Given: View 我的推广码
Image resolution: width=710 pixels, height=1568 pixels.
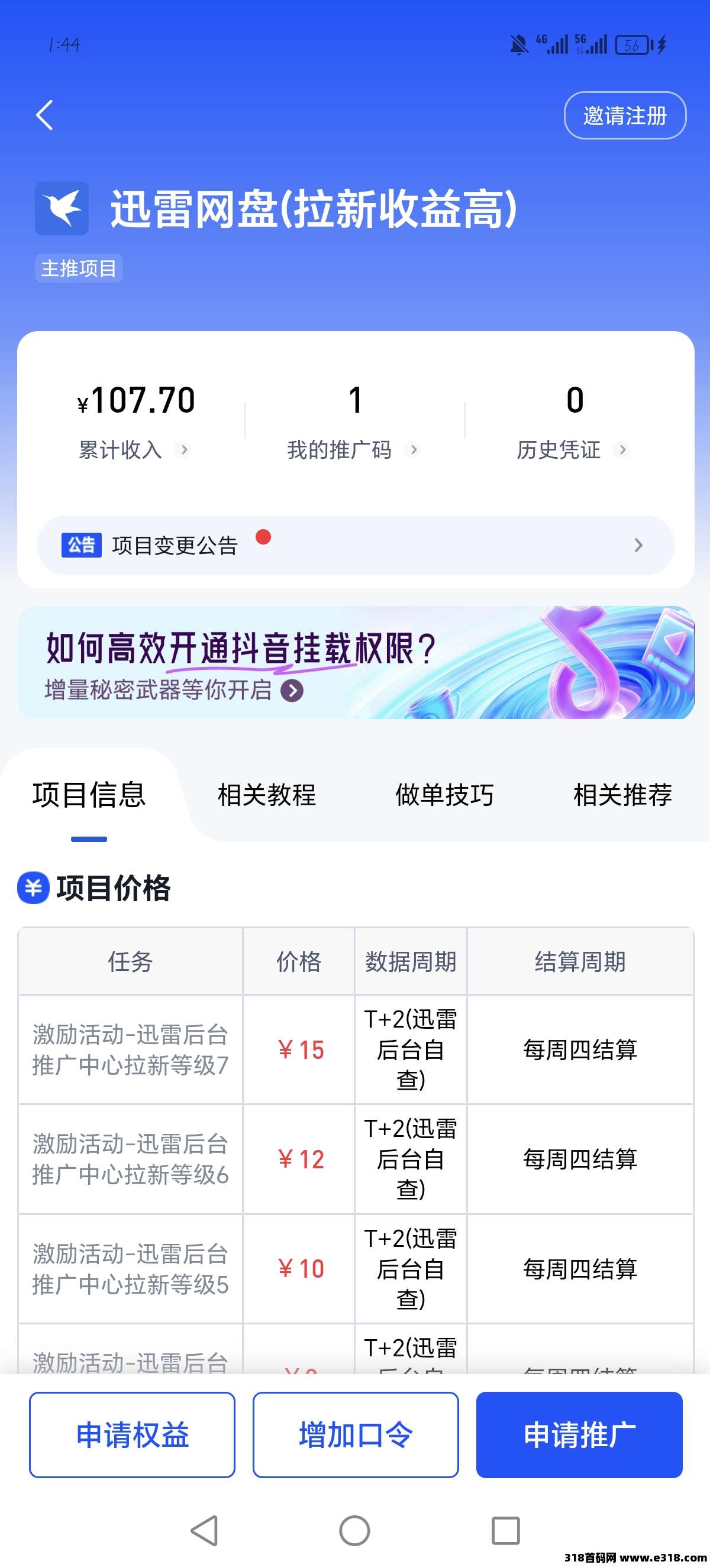Looking at the screenshot, I should tap(353, 449).
